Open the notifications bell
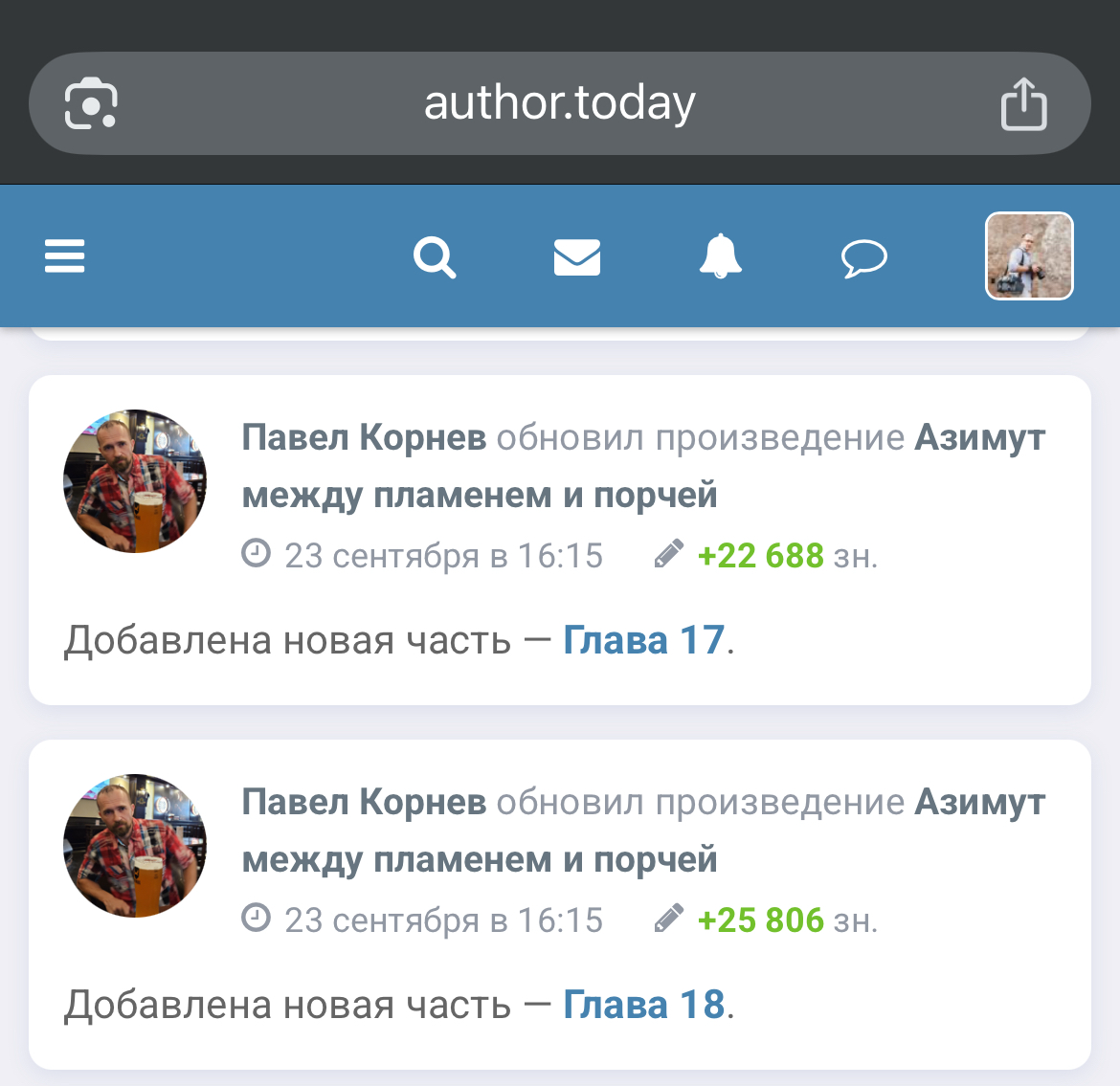Screen dimensions: 1120x1086 (x=720, y=256)
